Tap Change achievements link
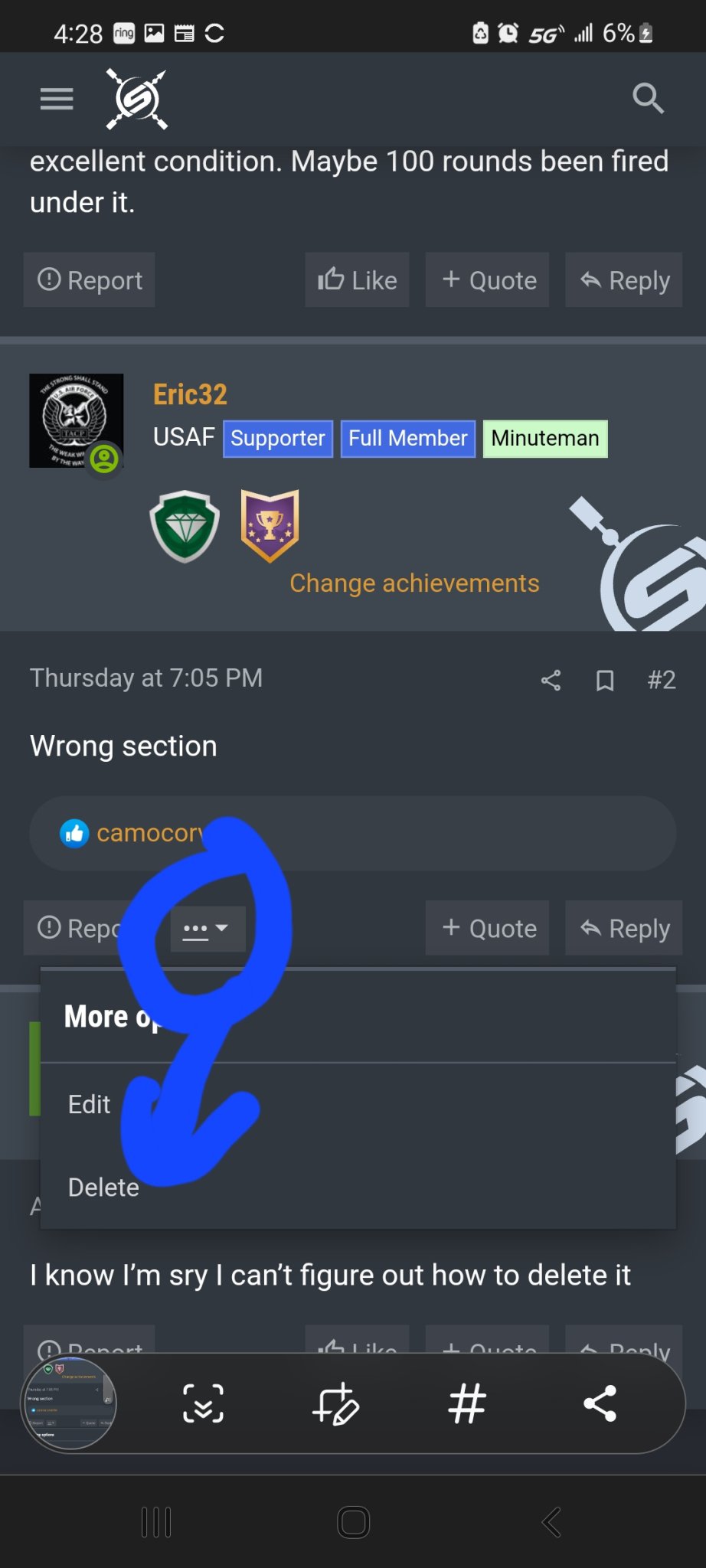The width and height of the screenshot is (706, 1568). point(414,583)
